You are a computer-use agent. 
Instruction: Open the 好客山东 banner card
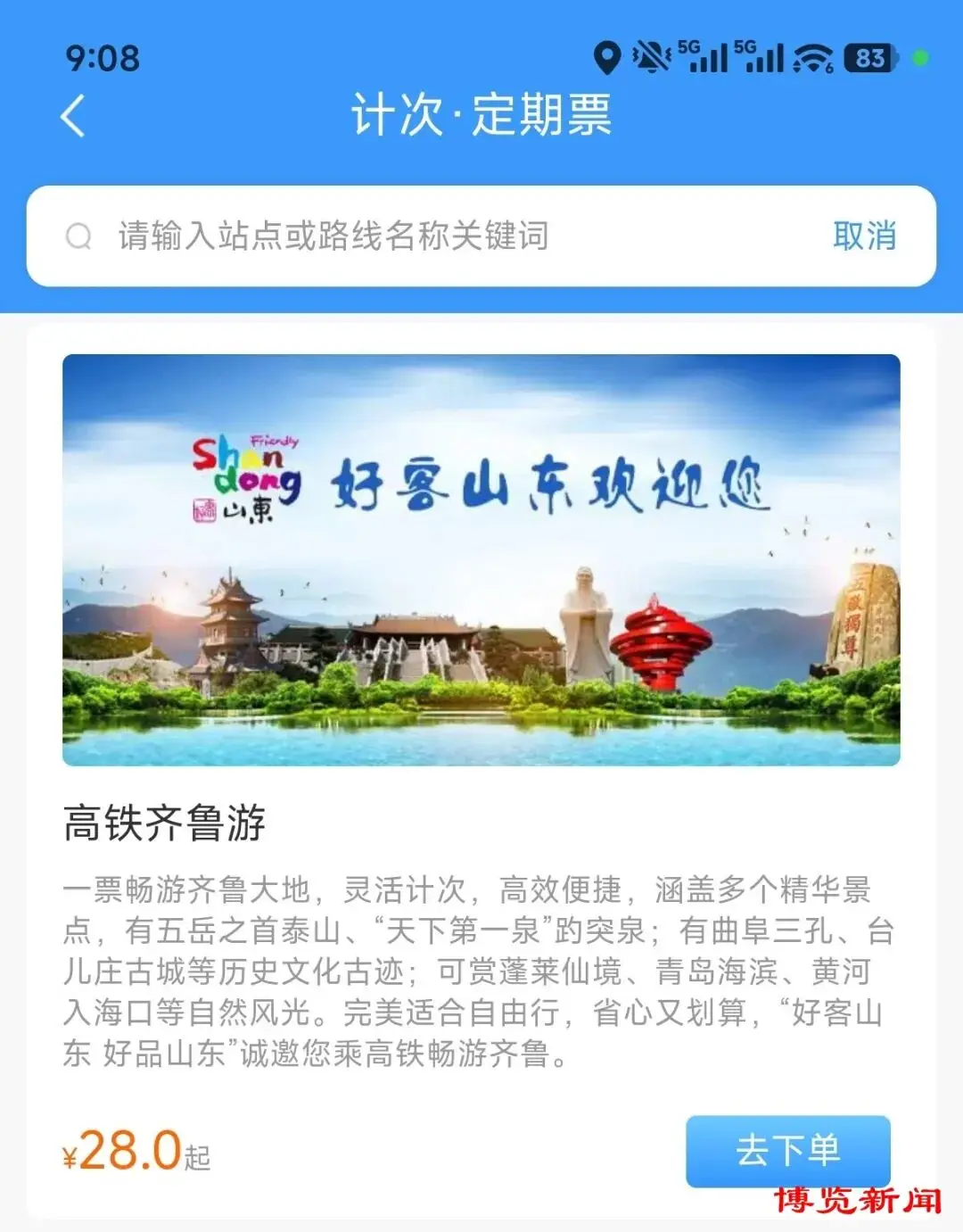pos(481,559)
